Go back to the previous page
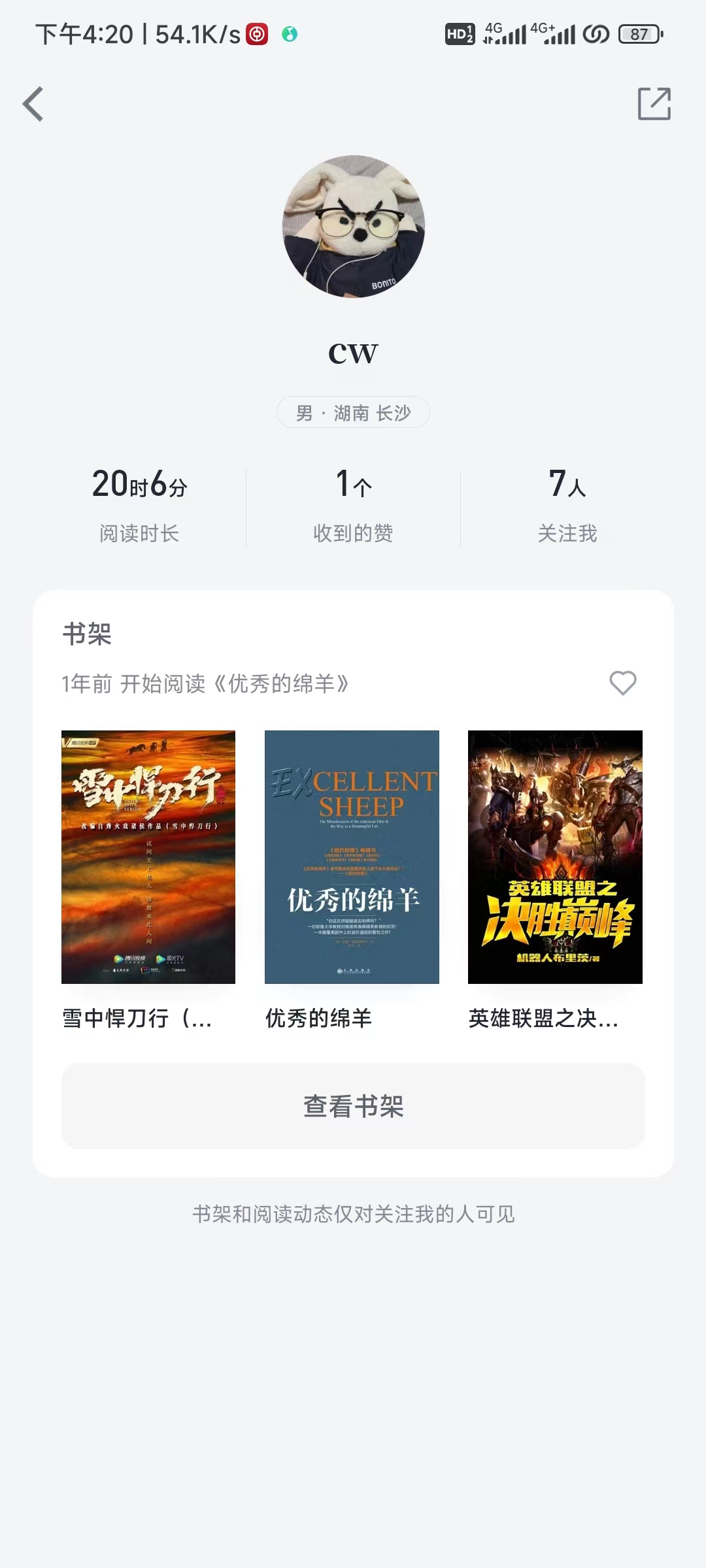This screenshot has height=1568, width=706. tap(33, 104)
